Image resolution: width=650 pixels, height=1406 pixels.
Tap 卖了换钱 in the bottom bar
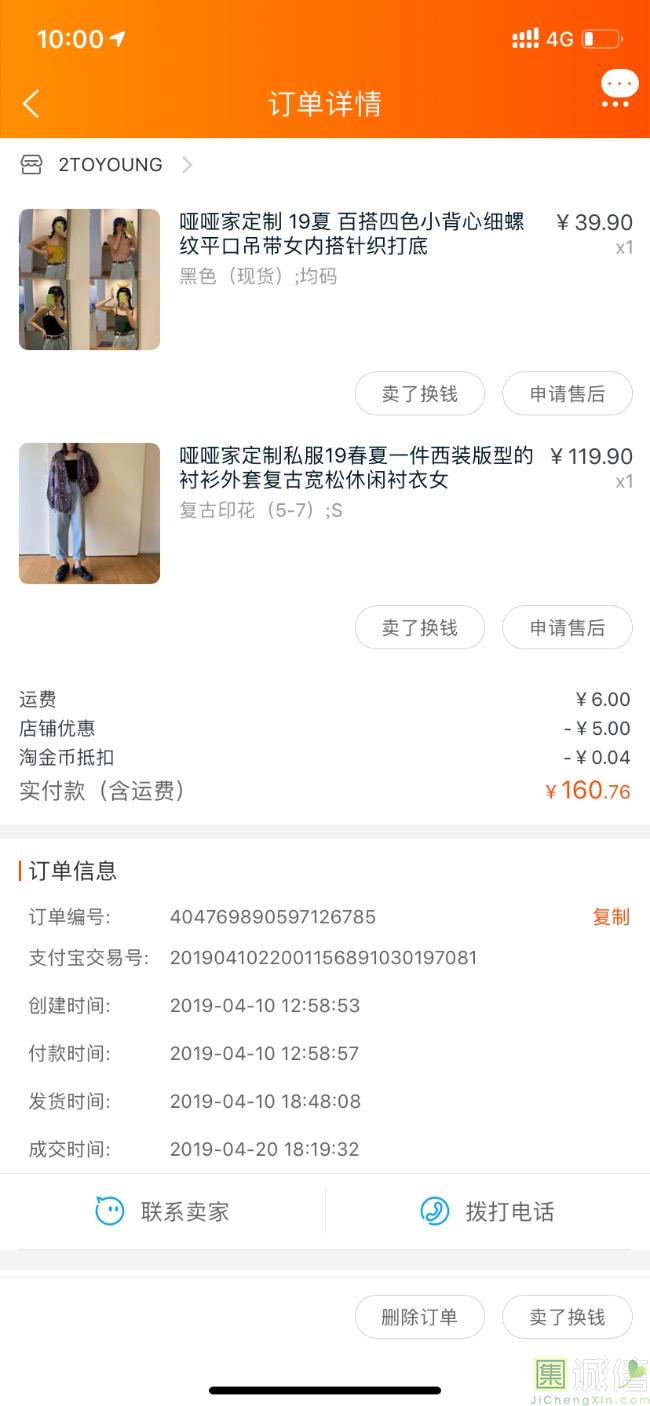[567, 1317]
